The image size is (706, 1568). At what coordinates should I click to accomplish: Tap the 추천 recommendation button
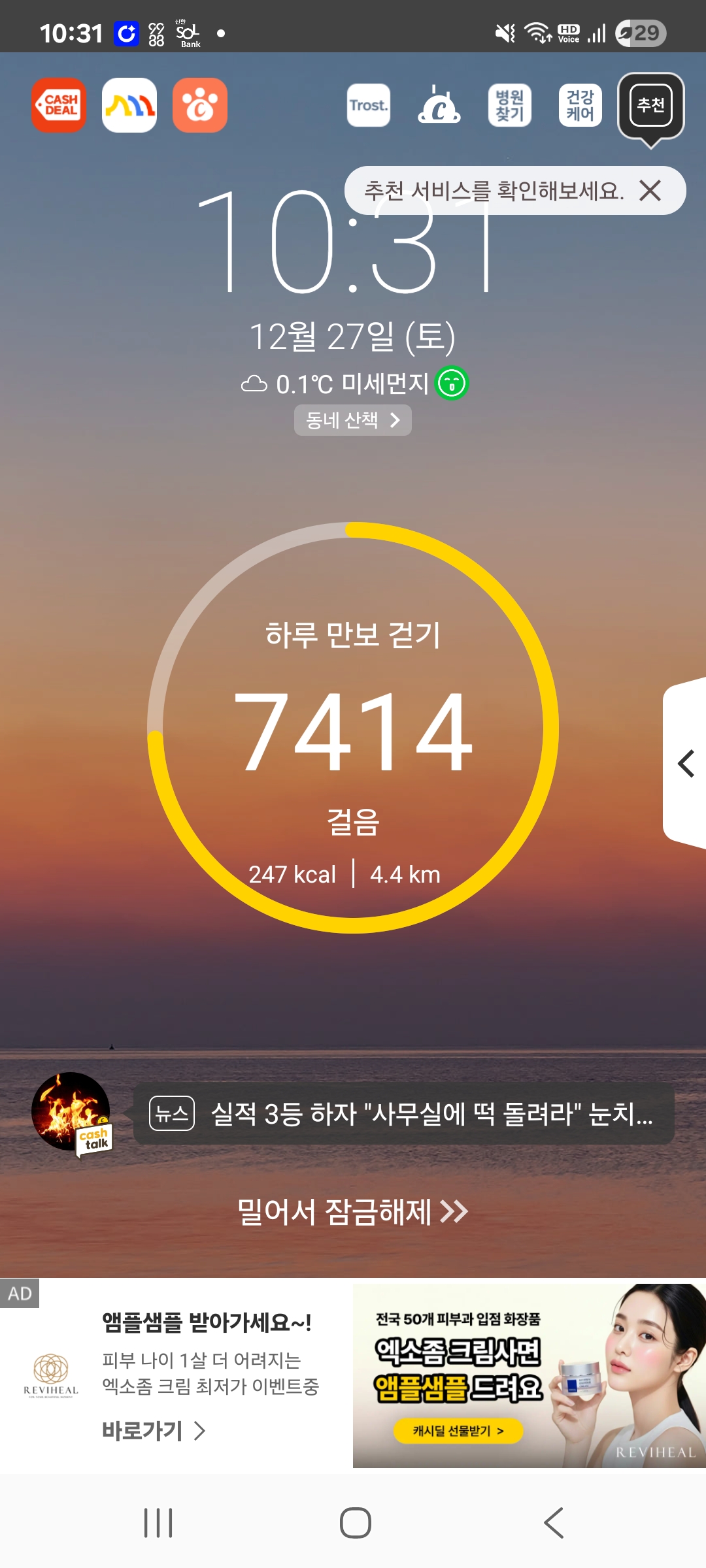click(x=650, y=105)
